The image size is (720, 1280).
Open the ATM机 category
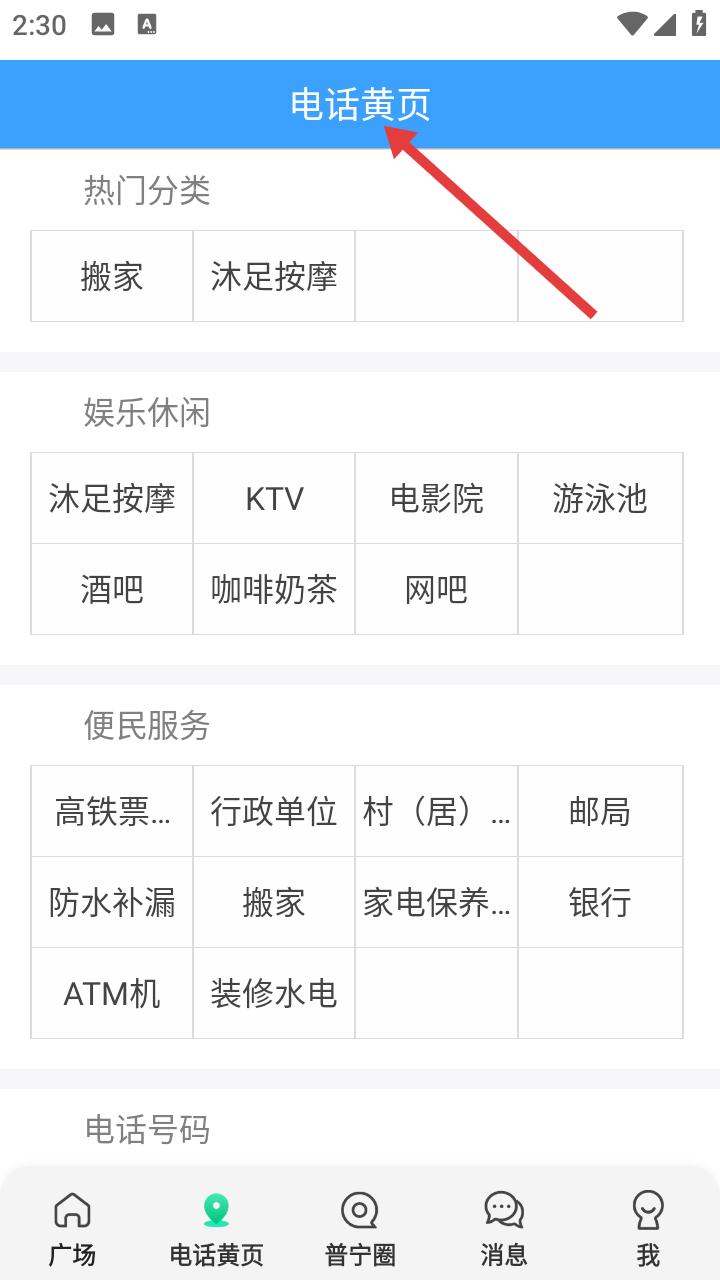pyautogui.click(x=112, y=993)
